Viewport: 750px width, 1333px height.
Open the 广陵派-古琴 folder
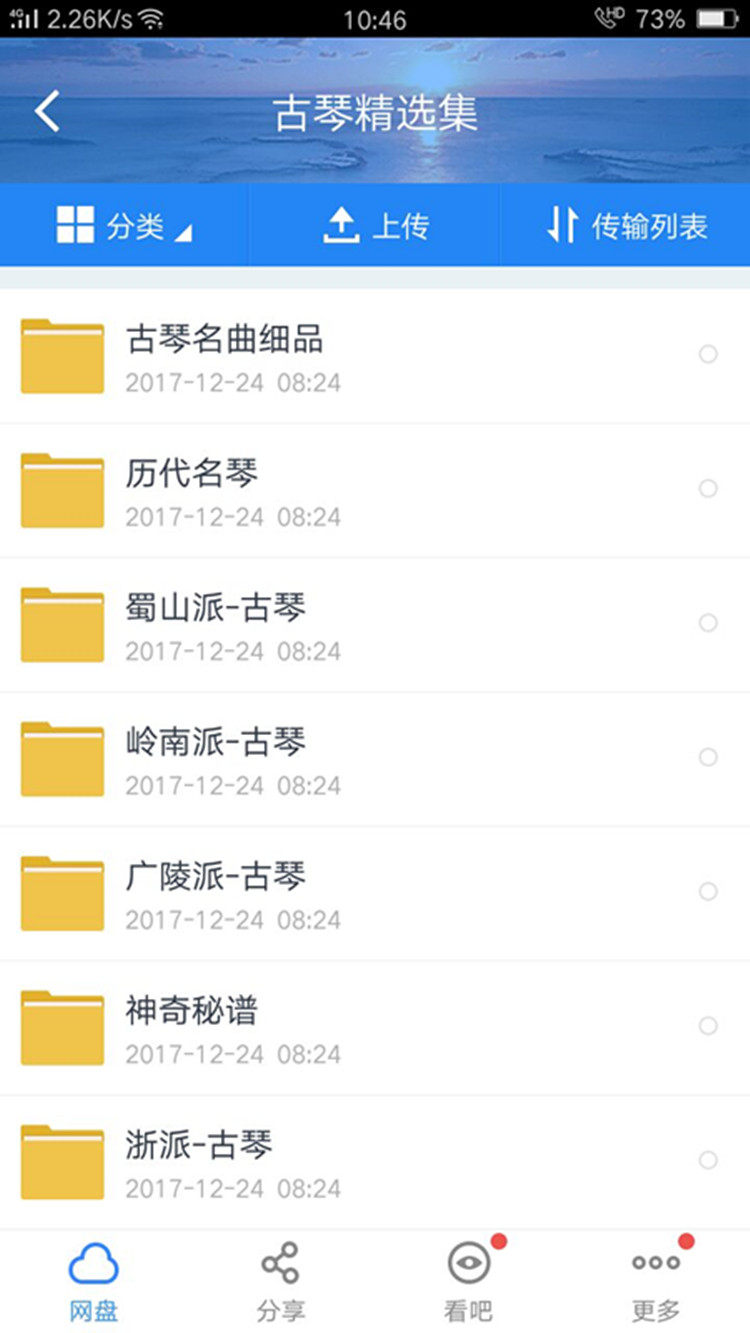pyautogui.click(x=375, y=893)
